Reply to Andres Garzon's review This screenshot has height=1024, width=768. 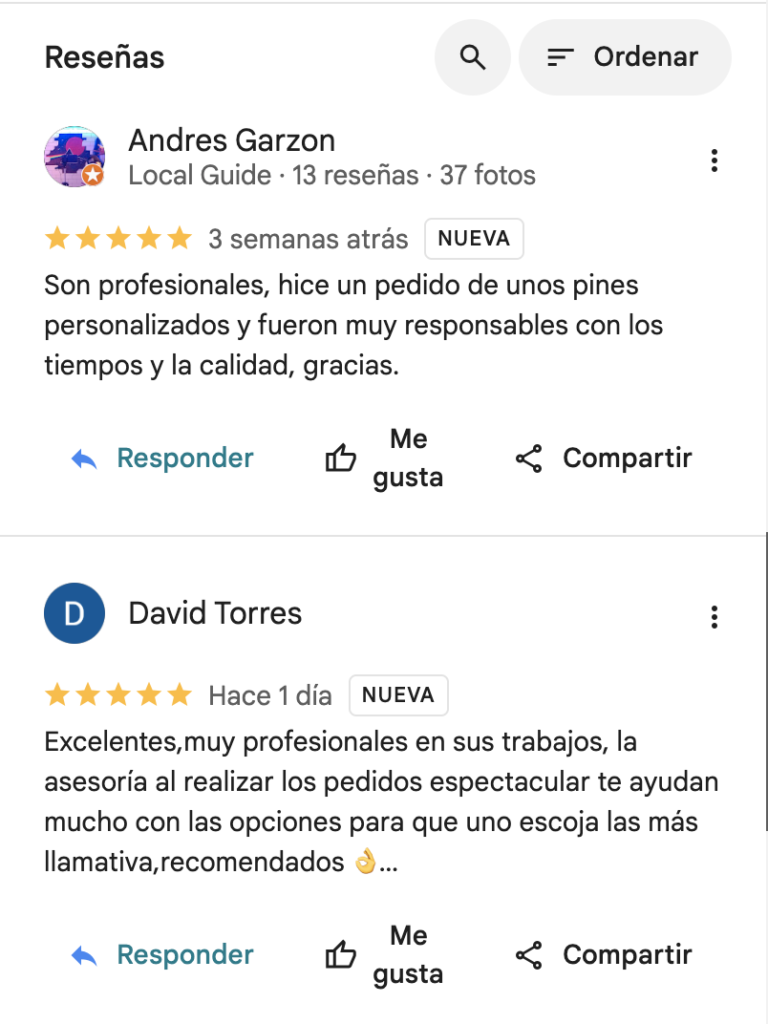(x=162, y=459)
